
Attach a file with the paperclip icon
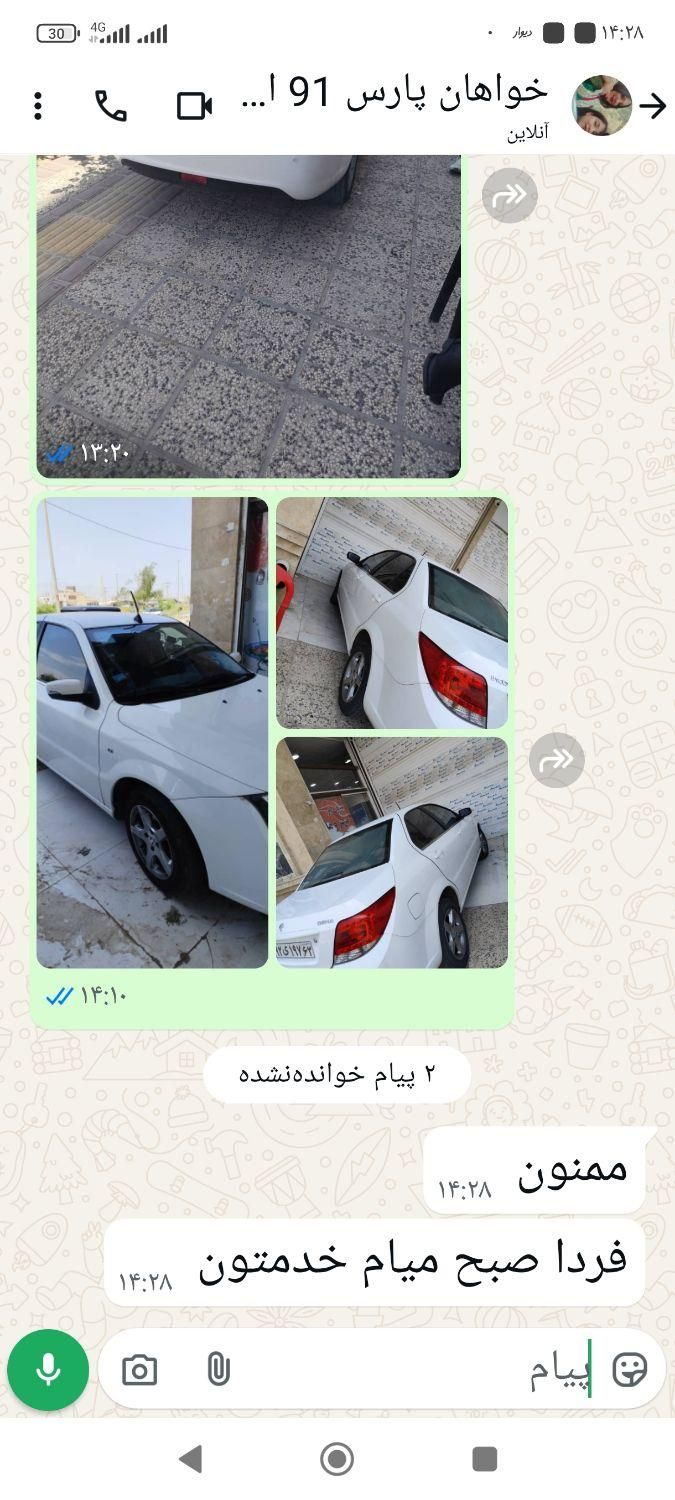[218, 1369]
